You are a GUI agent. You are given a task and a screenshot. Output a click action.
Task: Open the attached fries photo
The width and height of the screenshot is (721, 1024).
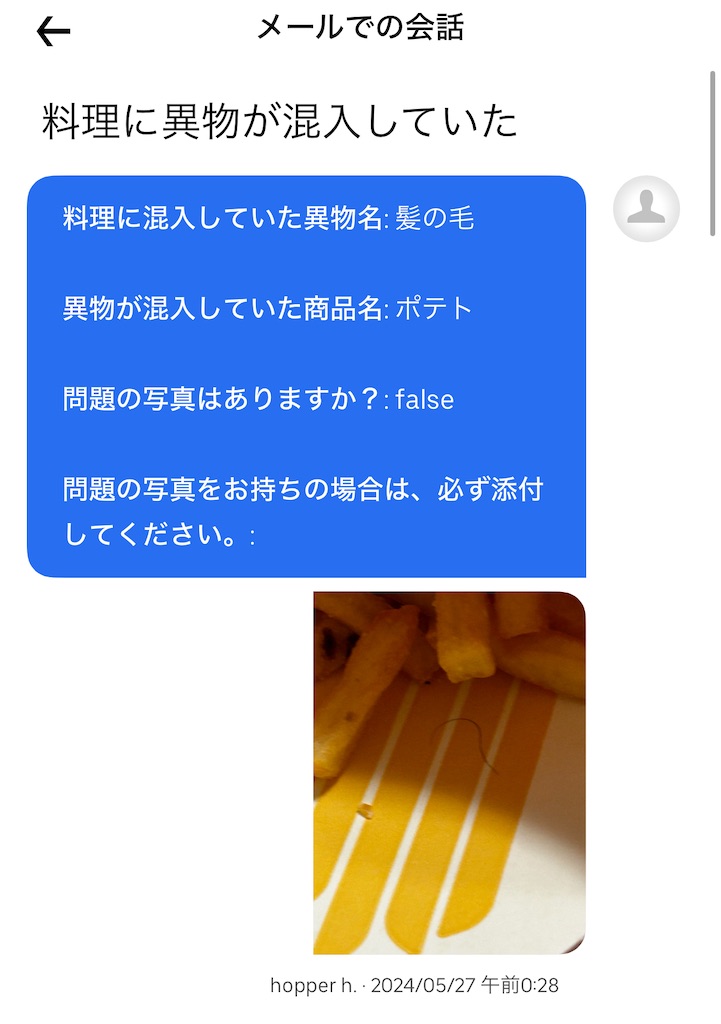[x=449, y=772]
